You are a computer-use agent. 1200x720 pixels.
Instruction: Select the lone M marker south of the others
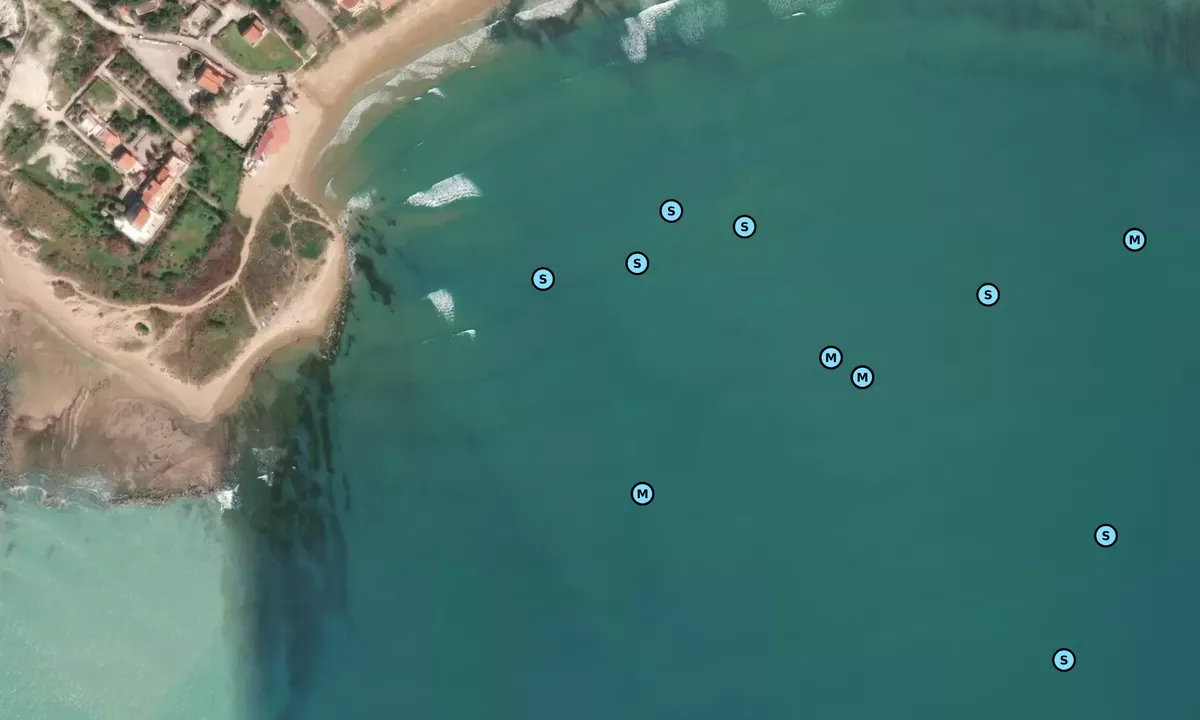pos(642,494)
